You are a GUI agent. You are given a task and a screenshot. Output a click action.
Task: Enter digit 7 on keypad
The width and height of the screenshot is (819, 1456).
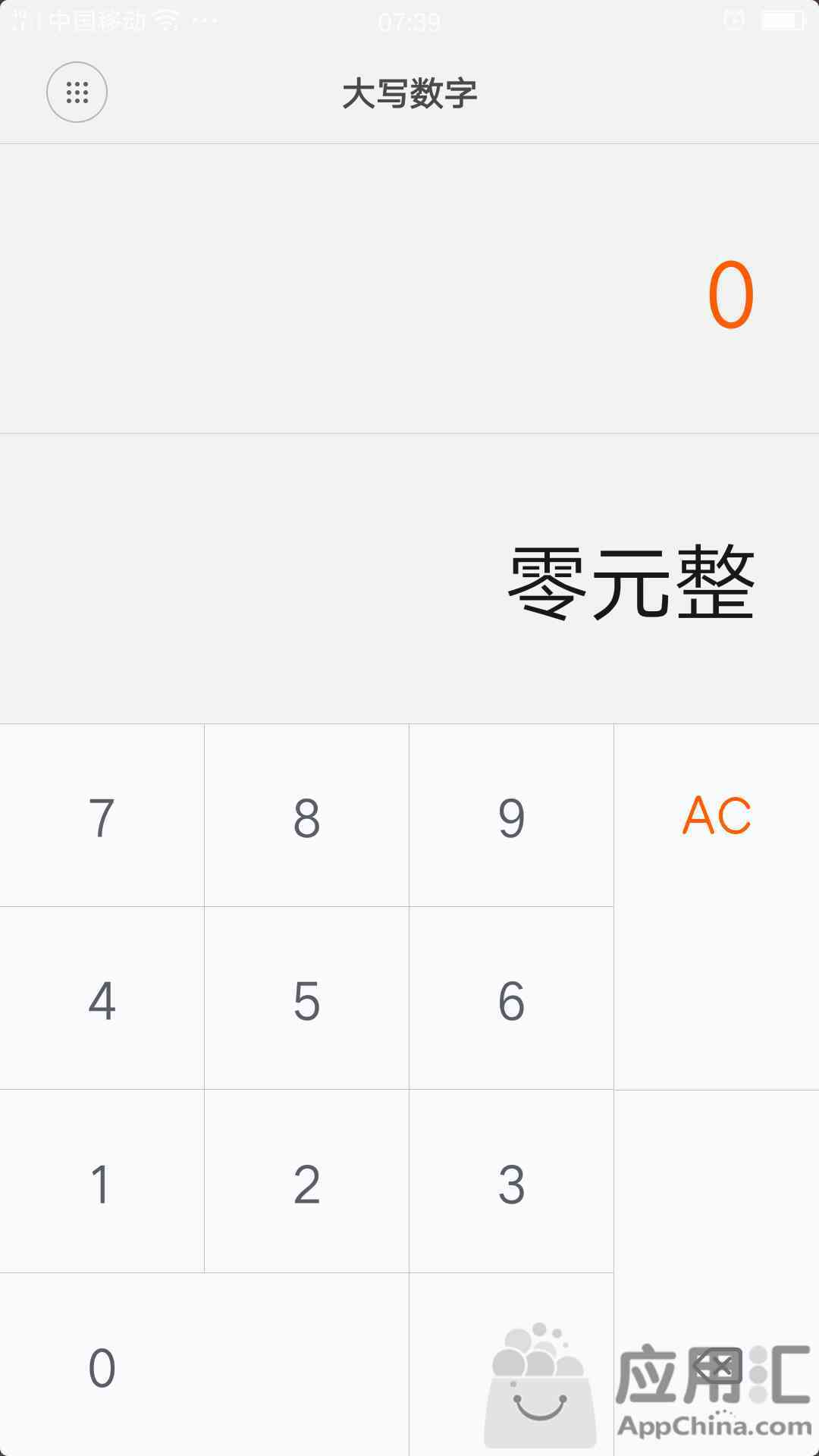point(102,816)
